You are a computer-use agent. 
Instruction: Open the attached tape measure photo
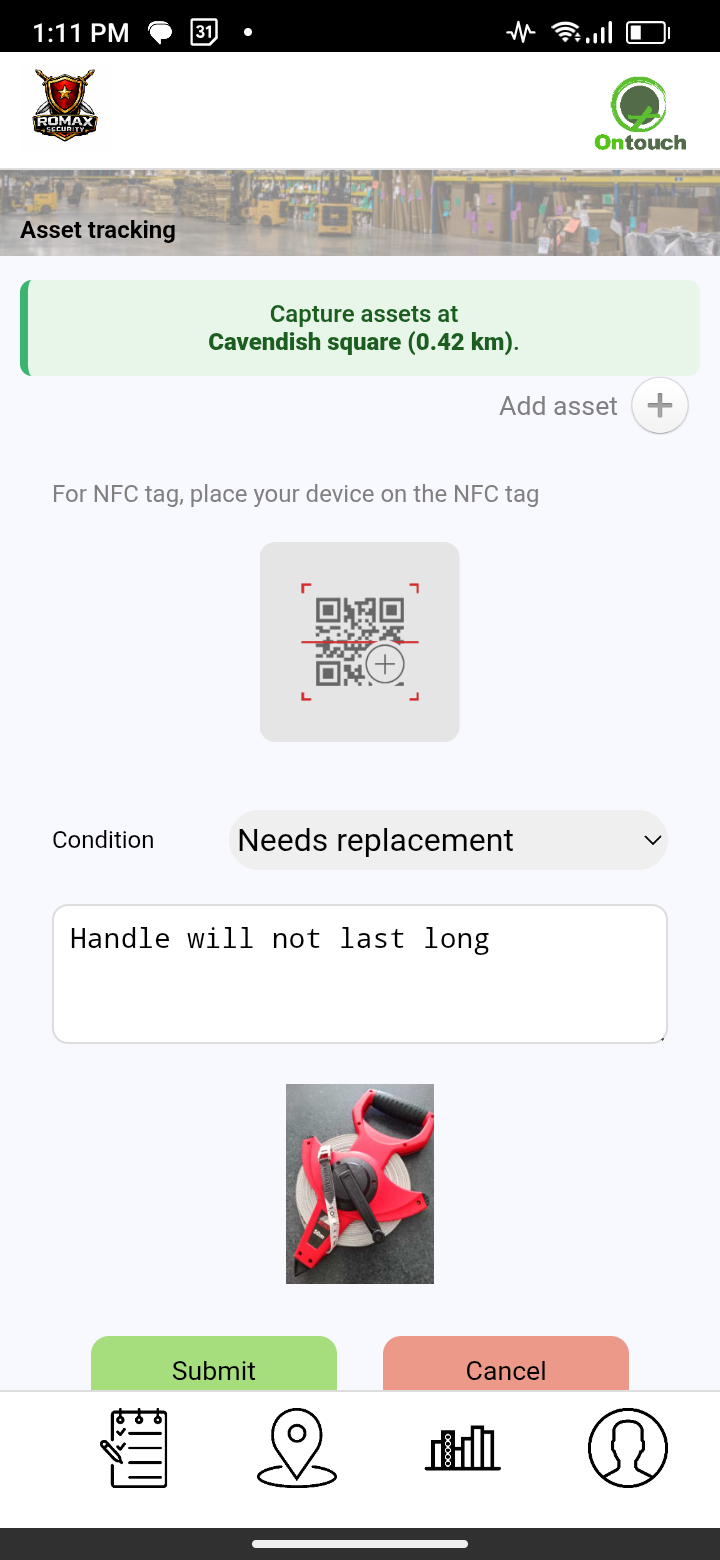[x=360, y=1184]
